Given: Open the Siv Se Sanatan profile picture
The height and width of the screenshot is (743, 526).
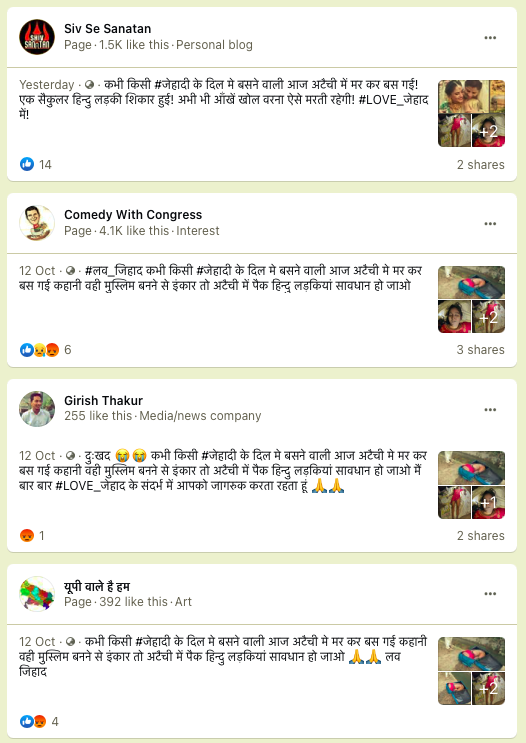Looking at the screenshot, I should [37, 37].
